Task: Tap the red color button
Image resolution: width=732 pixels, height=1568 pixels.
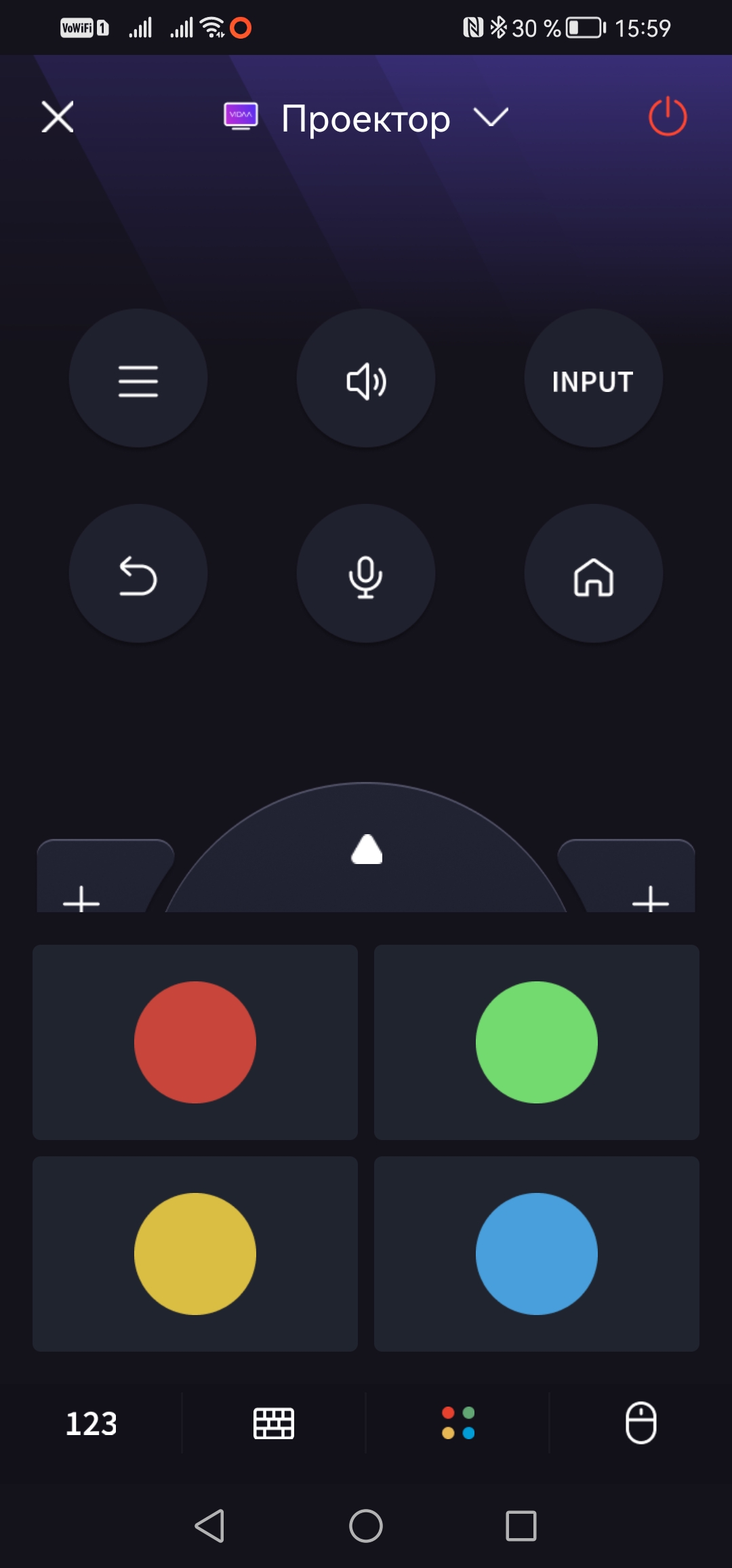Action: [195, 1042]
